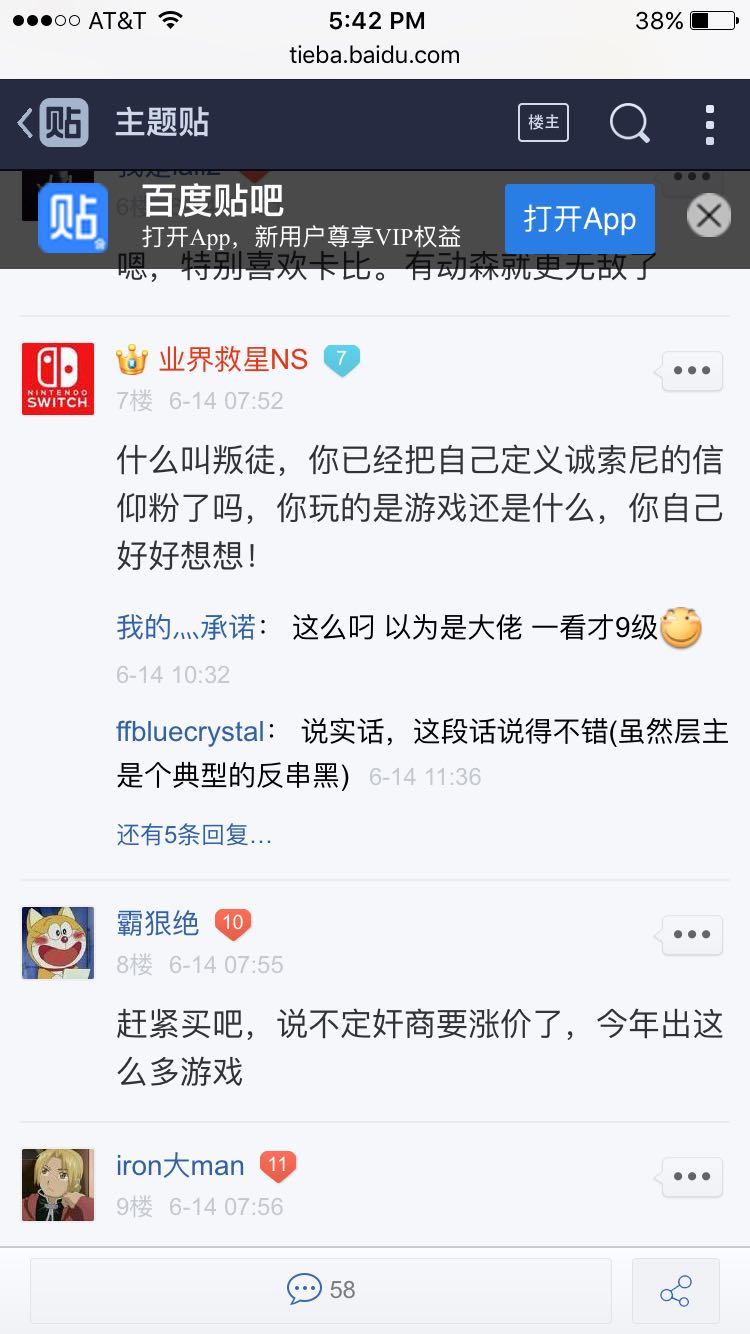This screenshot has height=1334, width=750.
Task: Tap the 打开App button
Action: click(580, 219)
